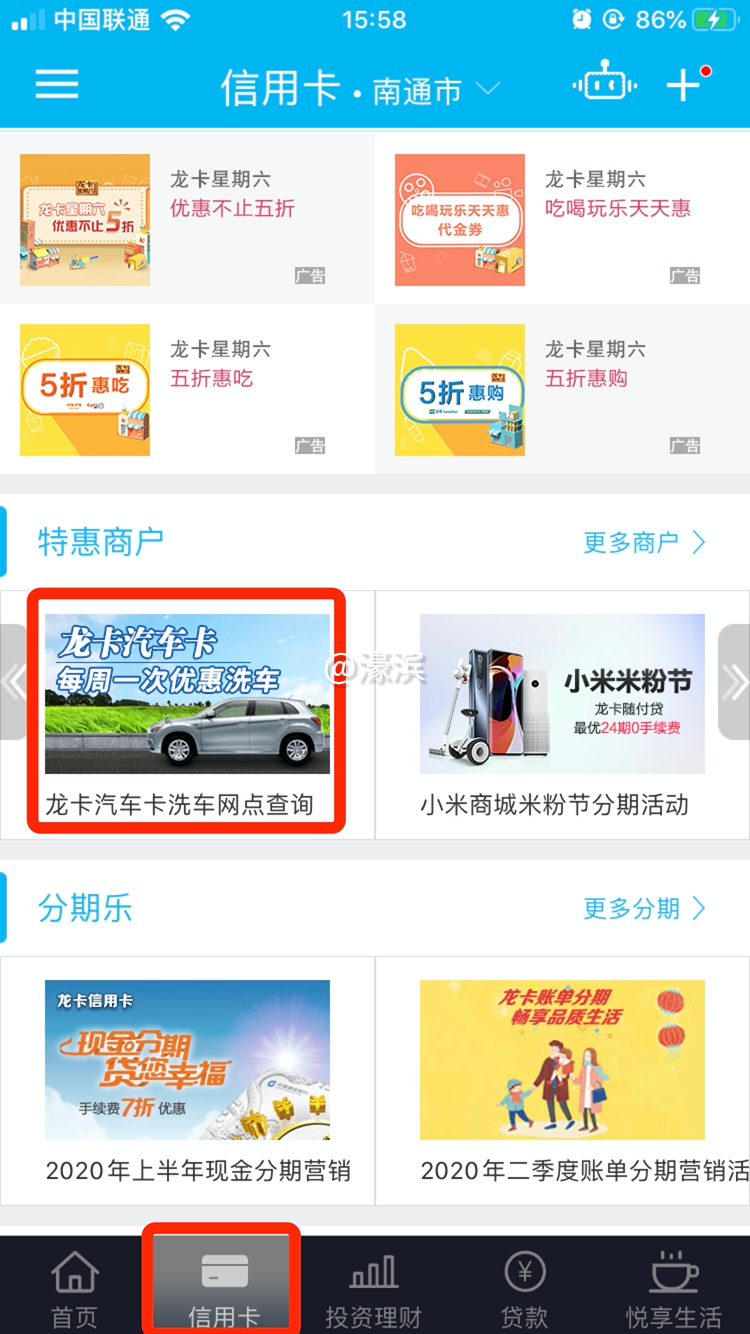Open 小米商城米粉节分期活动 card
The height and width of the screenshot is (1334, 750).
click(x=562, y=713)
